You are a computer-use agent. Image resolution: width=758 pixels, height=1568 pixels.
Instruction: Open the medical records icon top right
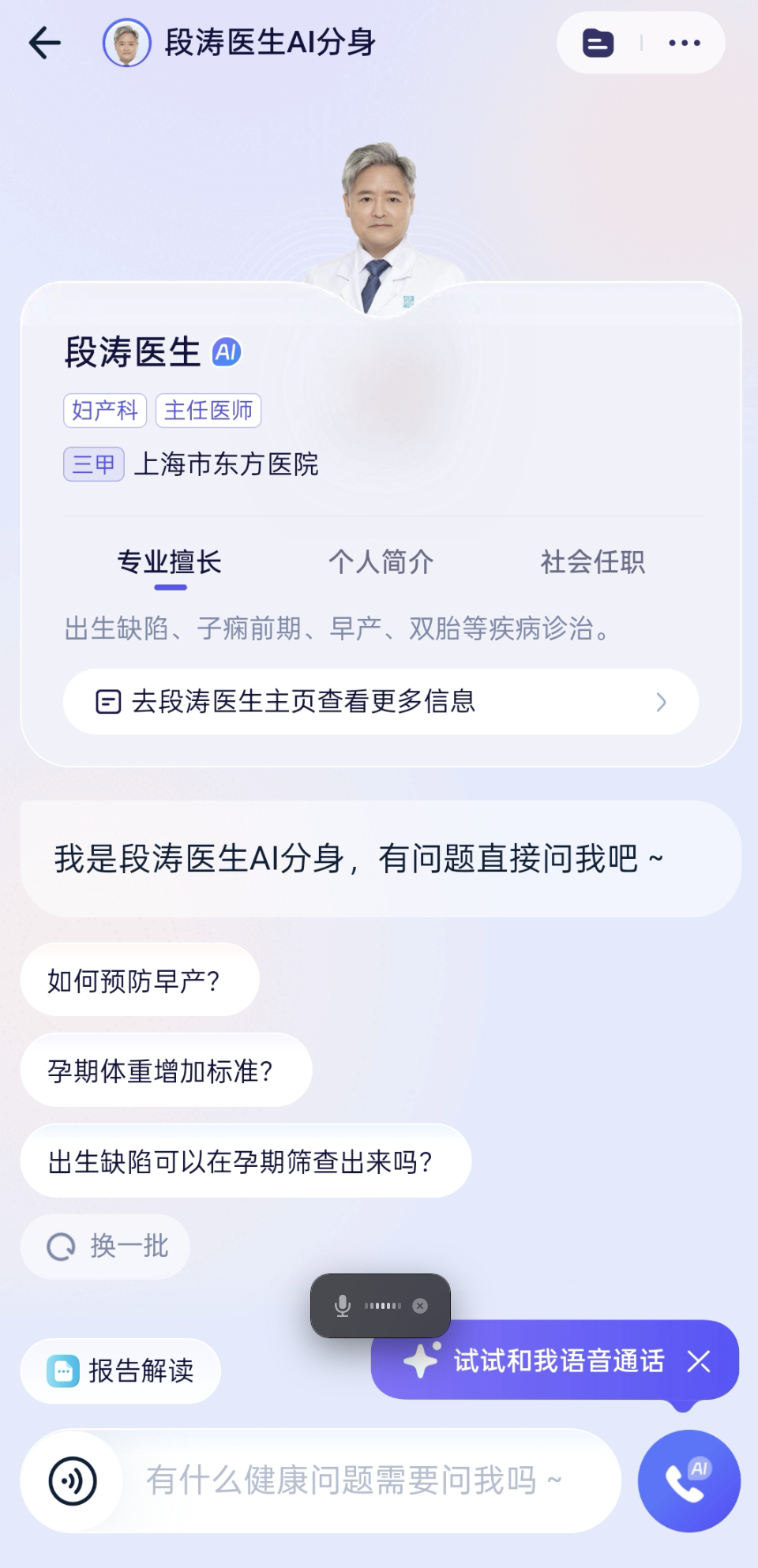click(598, 42)
